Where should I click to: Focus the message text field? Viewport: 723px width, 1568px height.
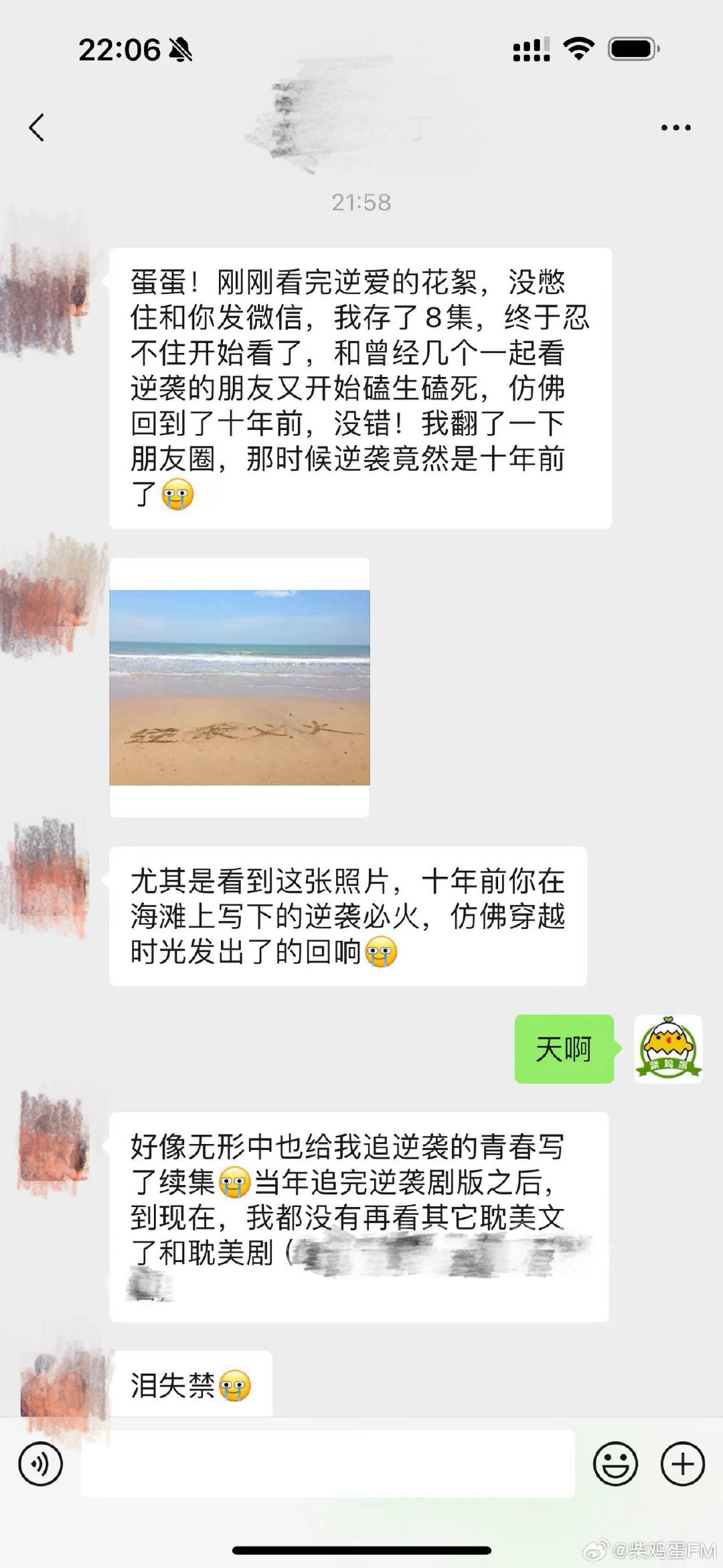pyautogui.click(x=328, y=1464)
